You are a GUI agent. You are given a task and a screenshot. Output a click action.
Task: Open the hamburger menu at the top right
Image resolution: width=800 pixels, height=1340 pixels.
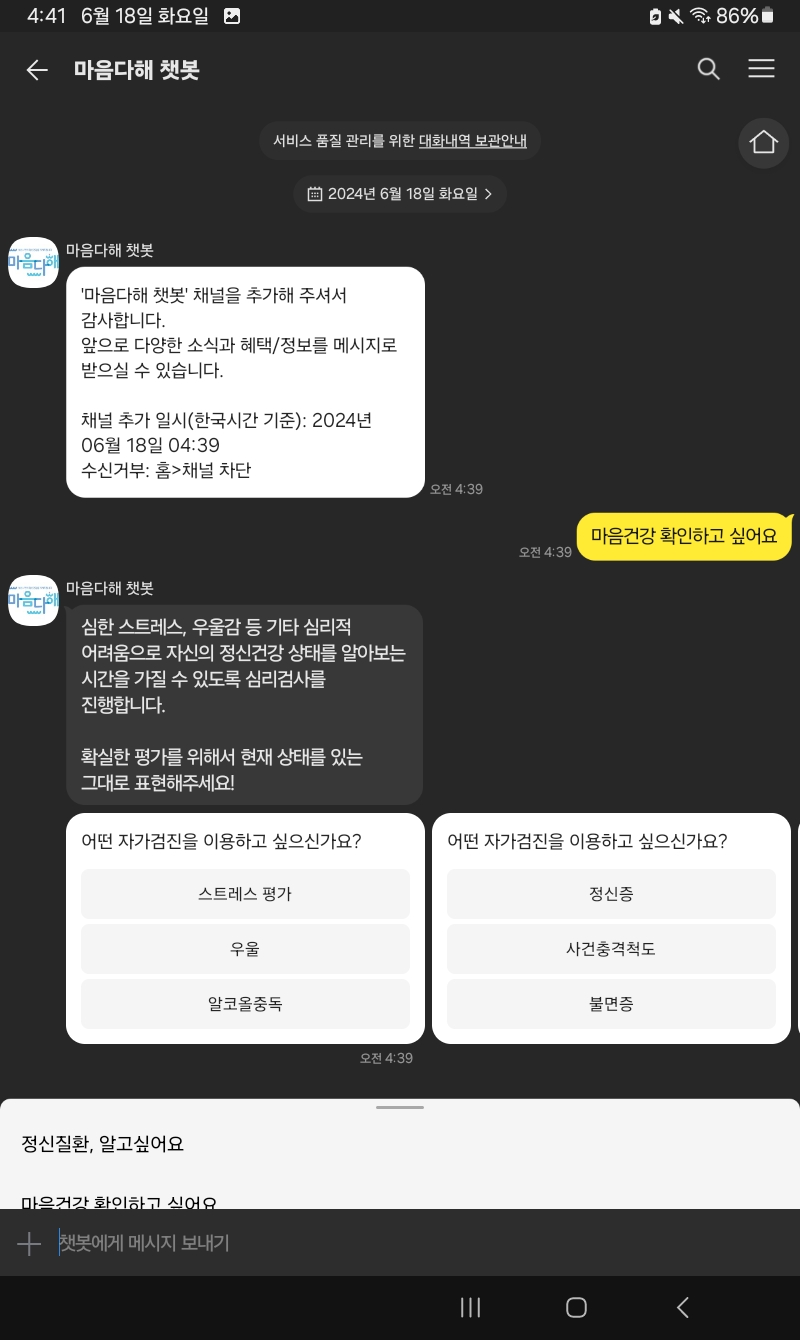[761, 69]
